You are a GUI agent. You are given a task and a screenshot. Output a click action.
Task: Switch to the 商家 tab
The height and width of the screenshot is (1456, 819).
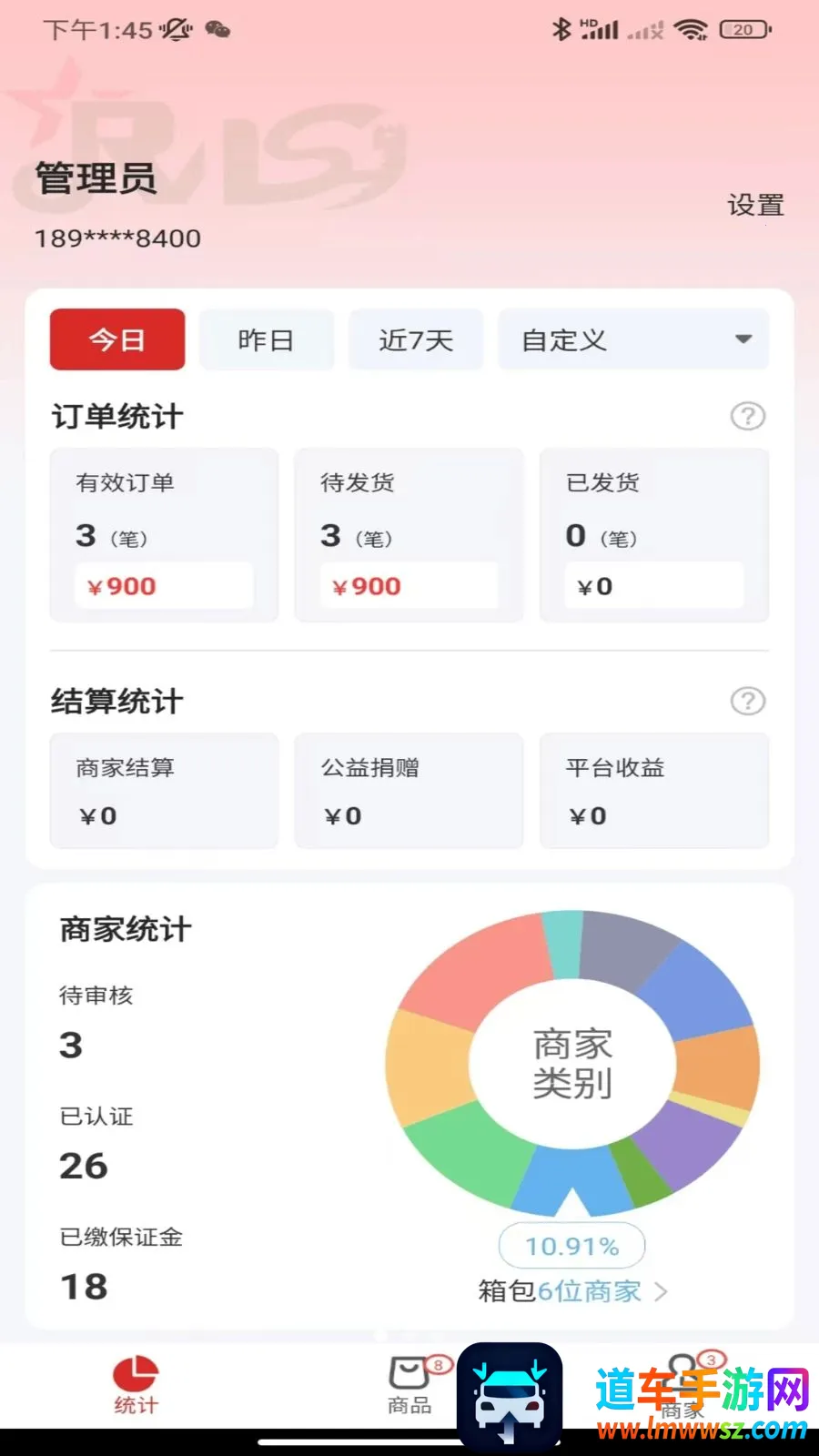tap(684, 1385)
